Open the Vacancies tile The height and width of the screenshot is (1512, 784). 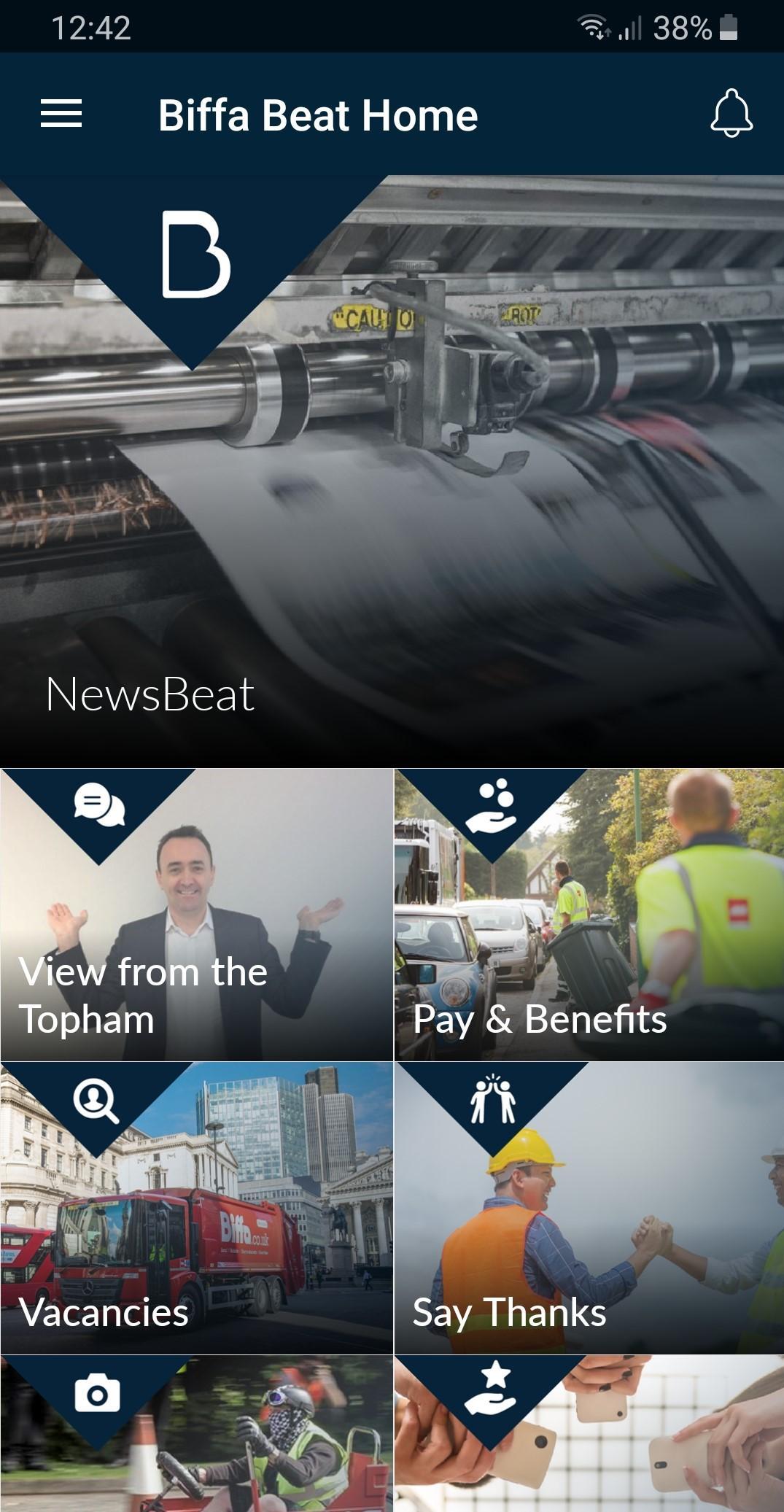click(x=197, y=1209)
